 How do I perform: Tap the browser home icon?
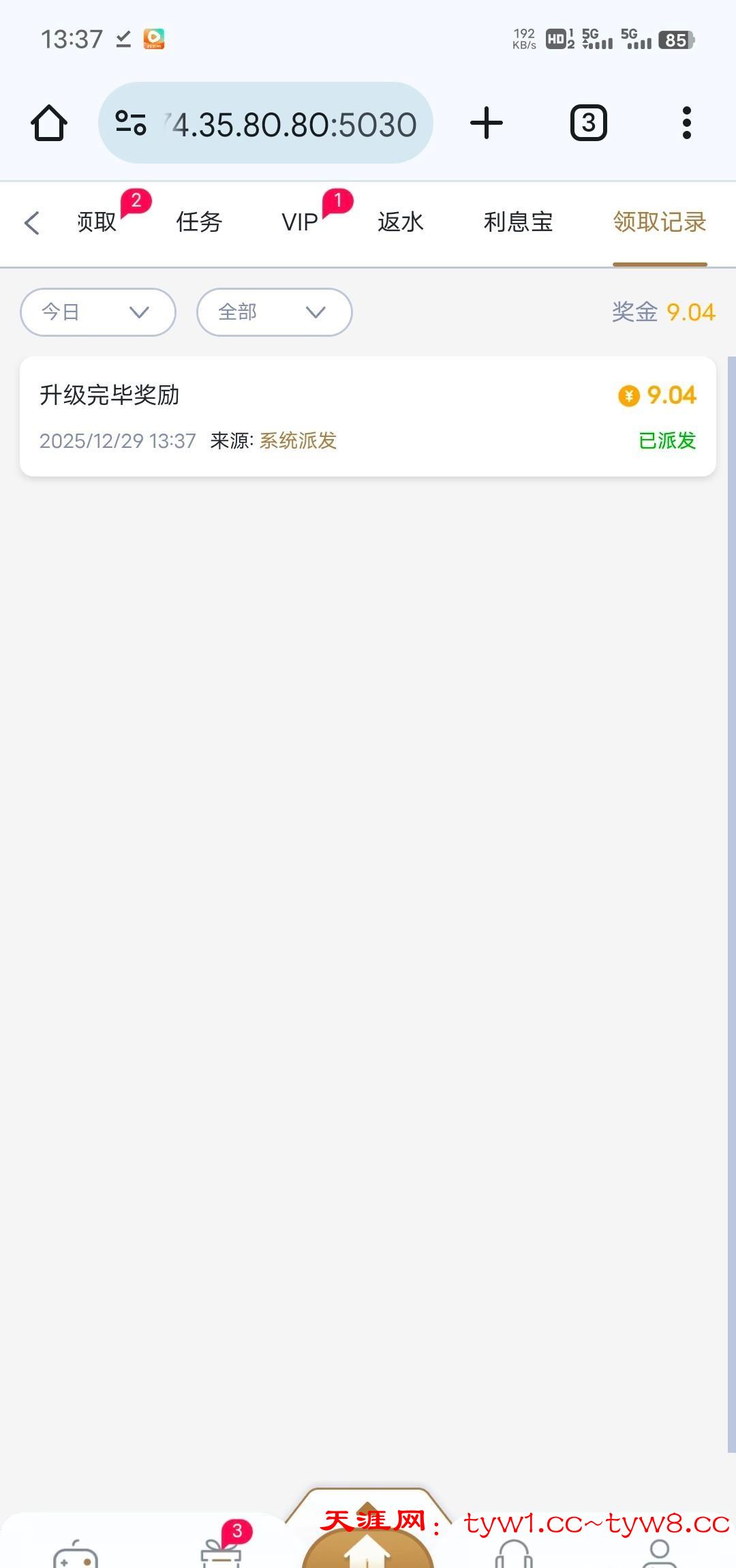click(49, 123)
